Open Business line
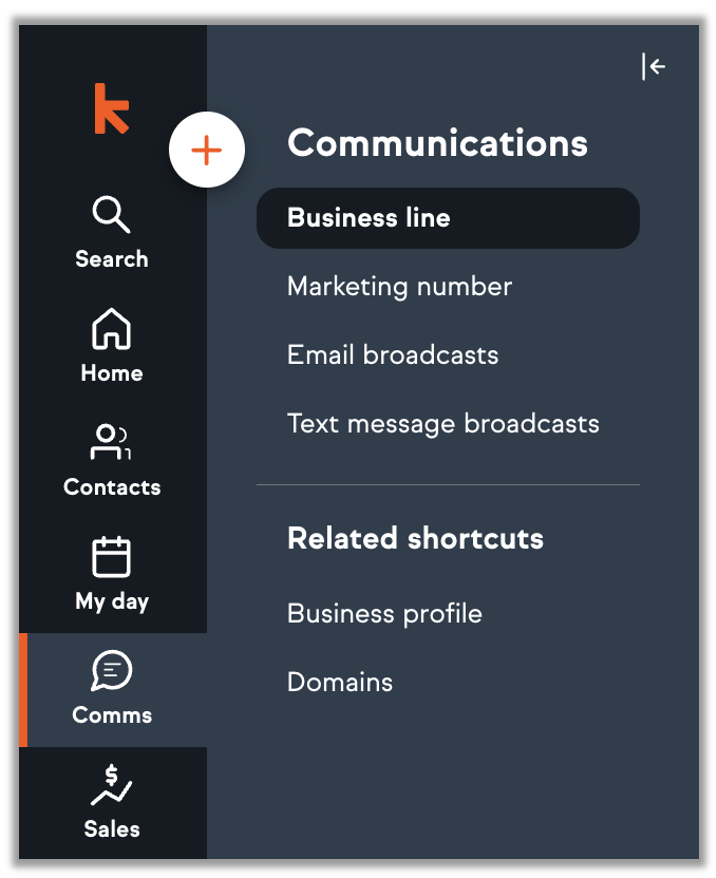The image size is (716, 878). [x=447, y=218]
